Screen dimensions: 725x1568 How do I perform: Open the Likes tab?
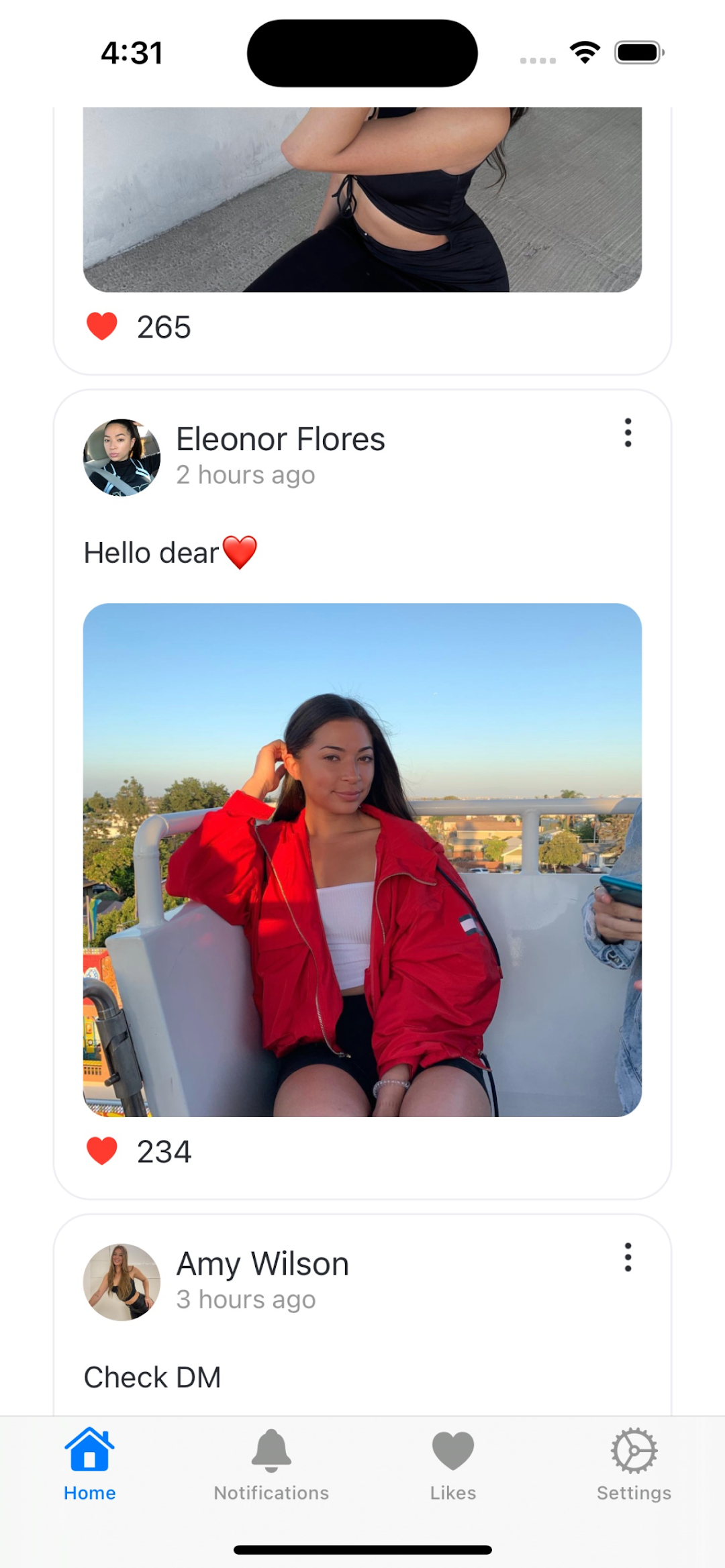point(453,1464)
